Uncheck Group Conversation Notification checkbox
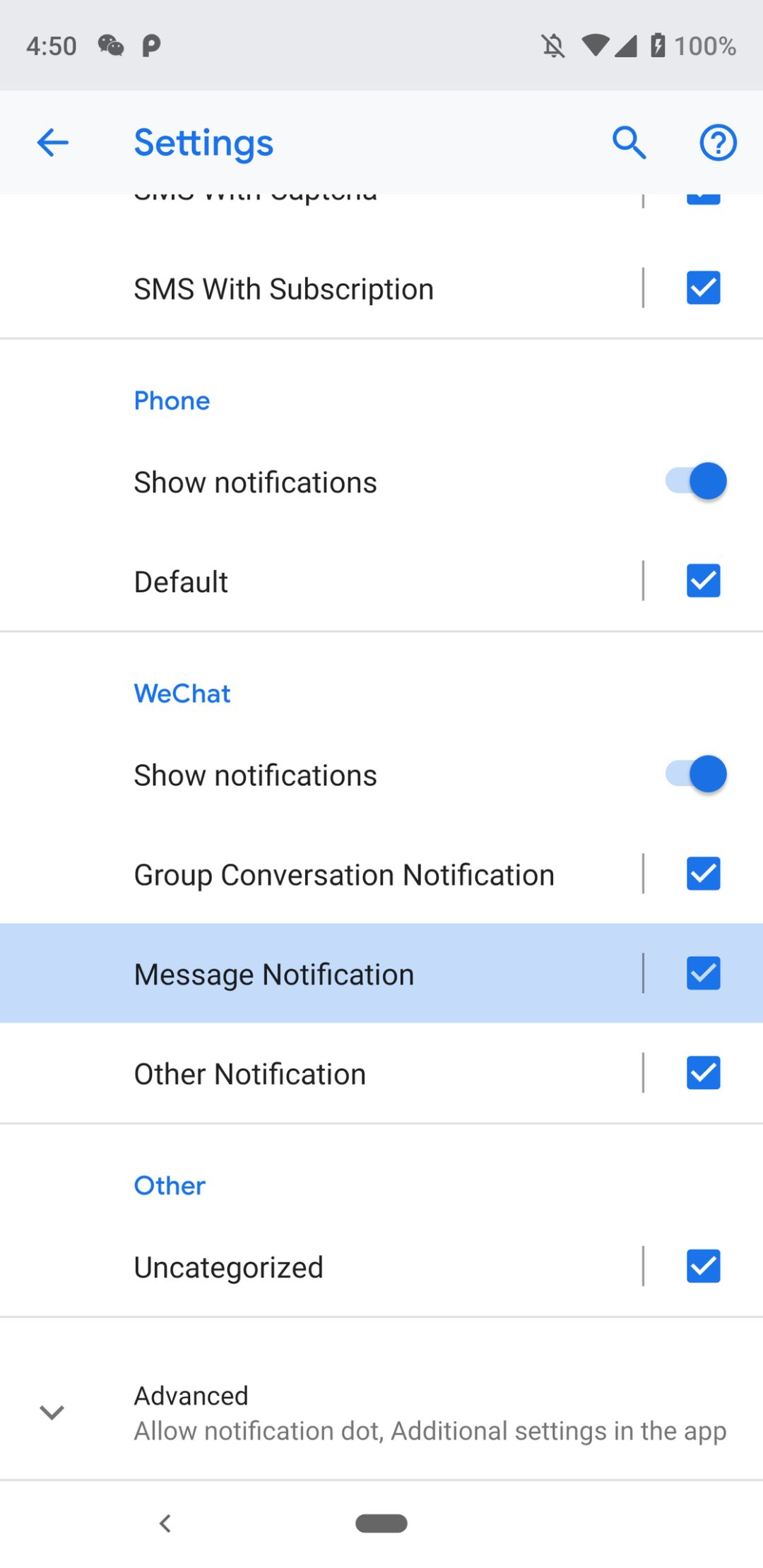The height and width of the screenshot is (1568, 763). point(703,874)
